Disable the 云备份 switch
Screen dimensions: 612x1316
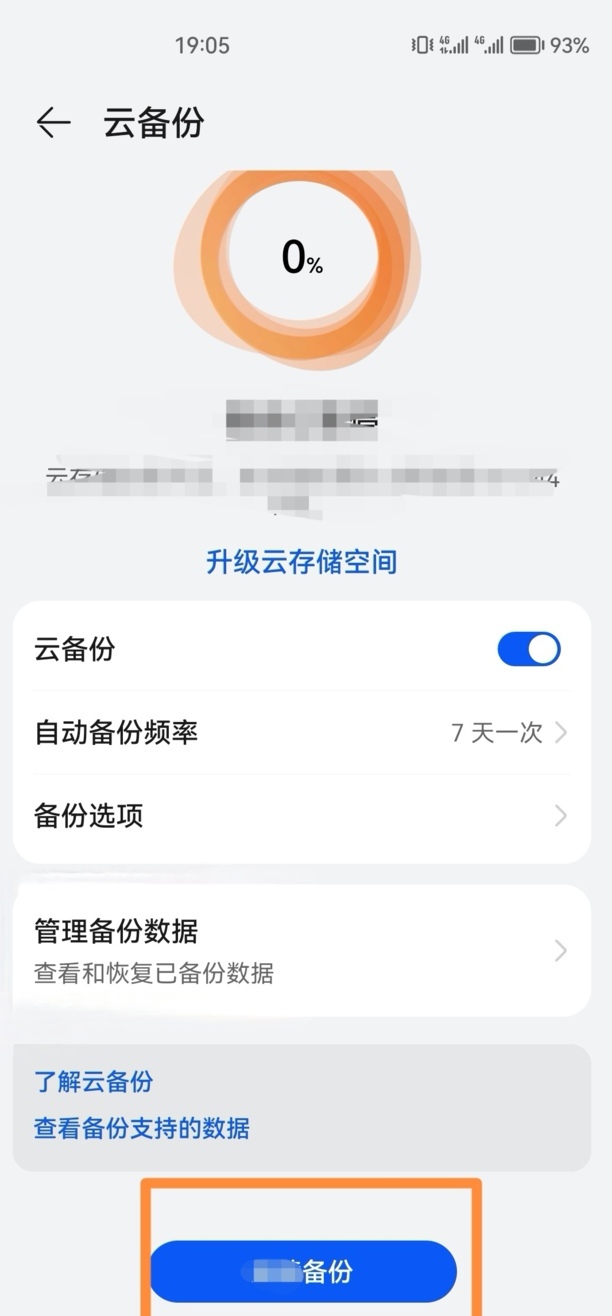tap(528, 649)
